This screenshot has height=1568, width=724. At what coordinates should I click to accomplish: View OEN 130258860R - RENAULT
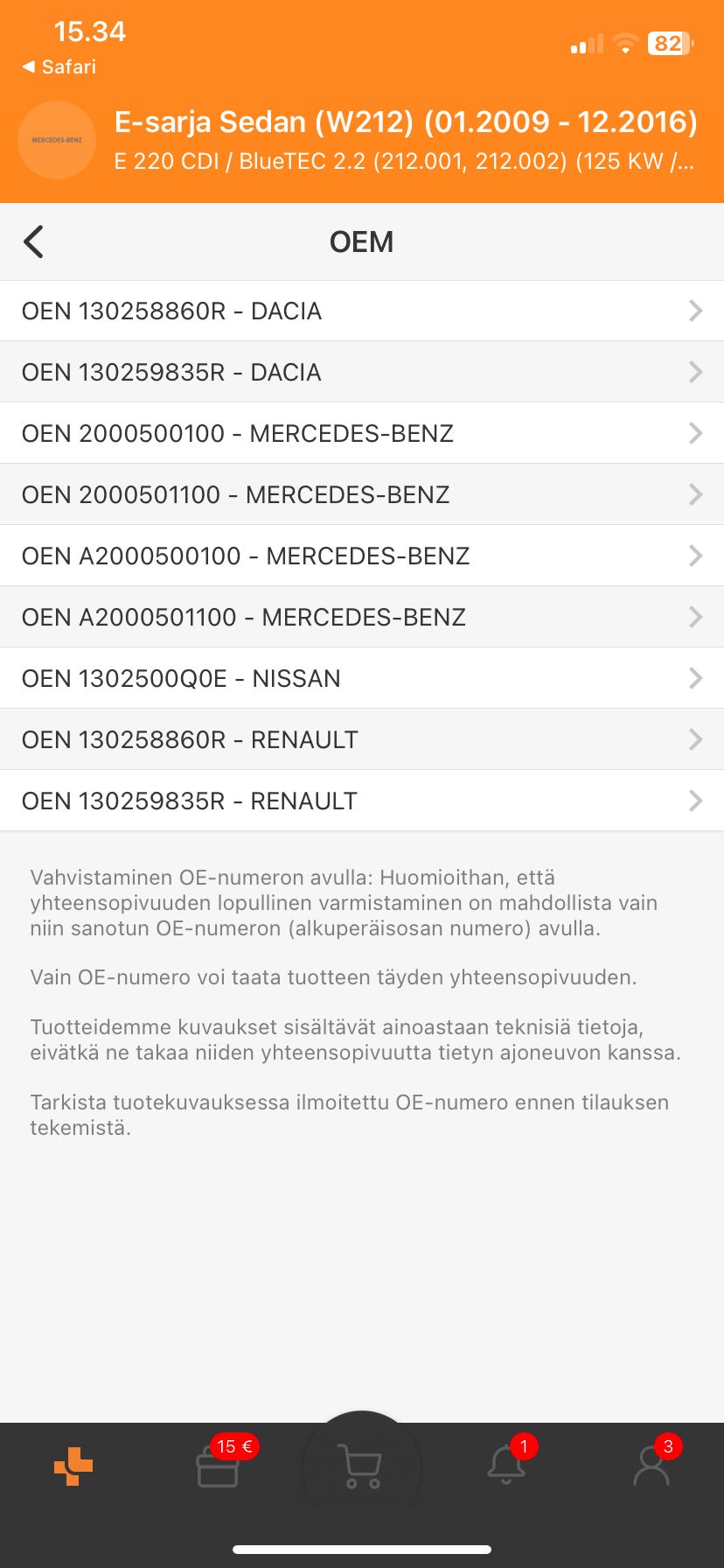pos(361,739)
